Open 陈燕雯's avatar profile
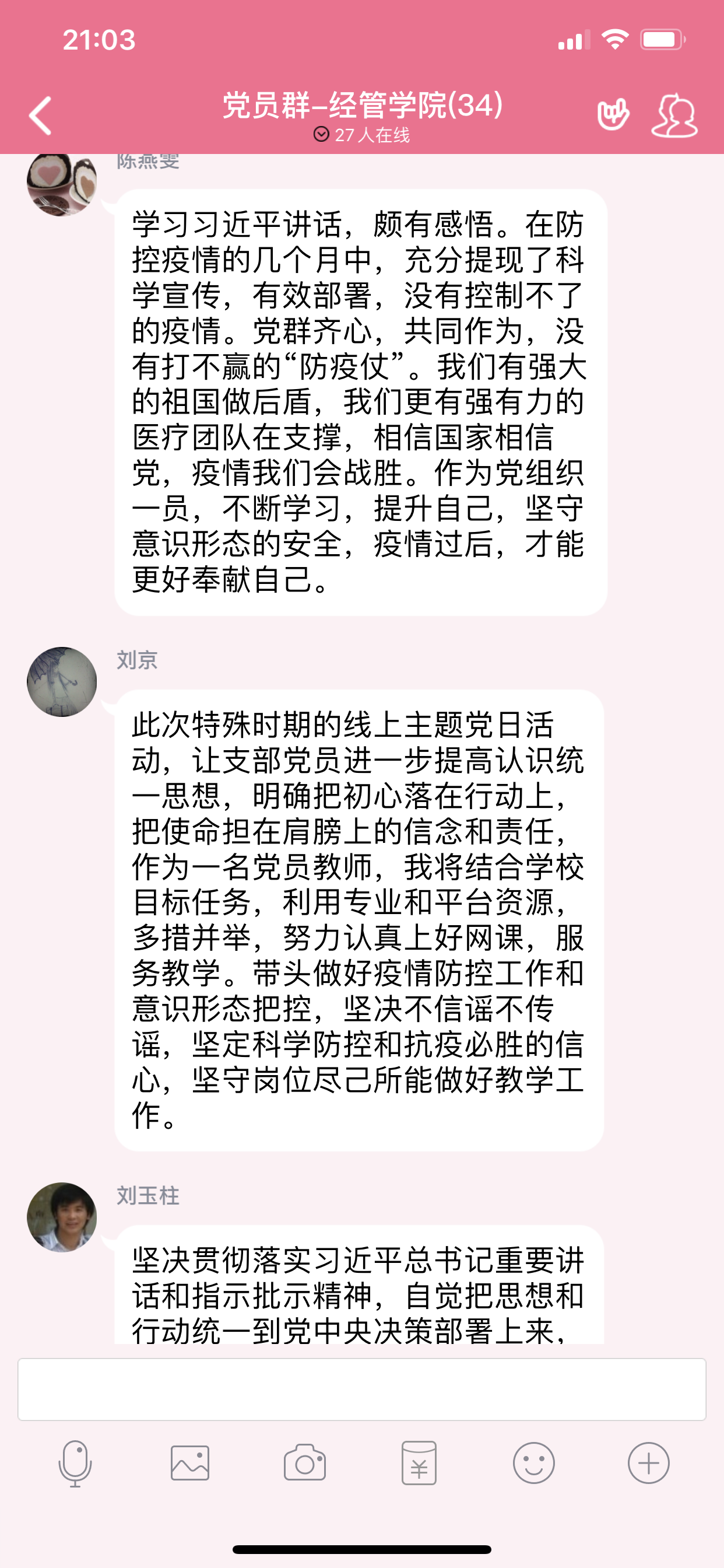Image resolution: width=724 pixels, height=1568 pixels. [62, 184]
